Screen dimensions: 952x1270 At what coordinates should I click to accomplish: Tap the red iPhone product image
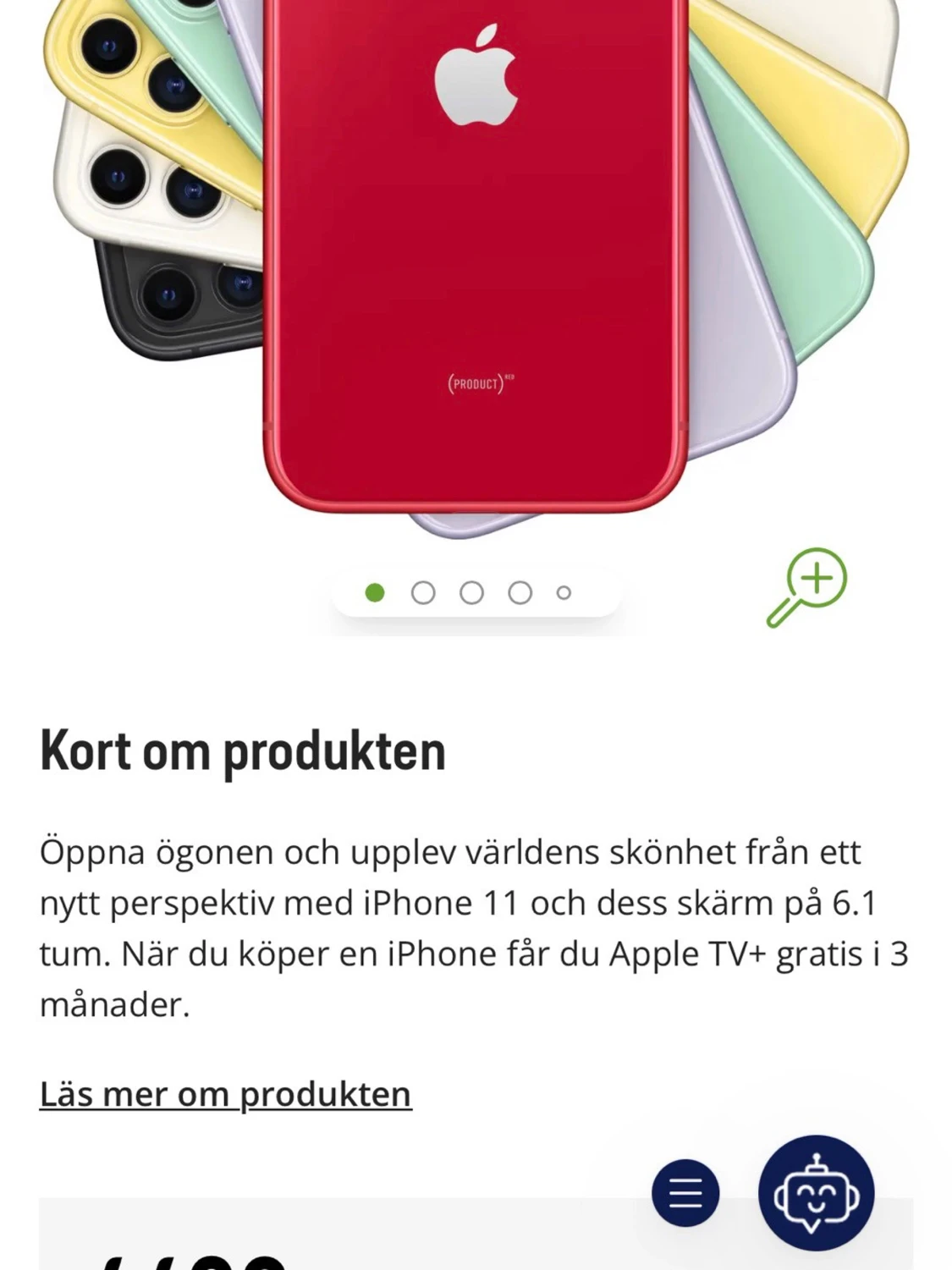[x=476, y=254]
